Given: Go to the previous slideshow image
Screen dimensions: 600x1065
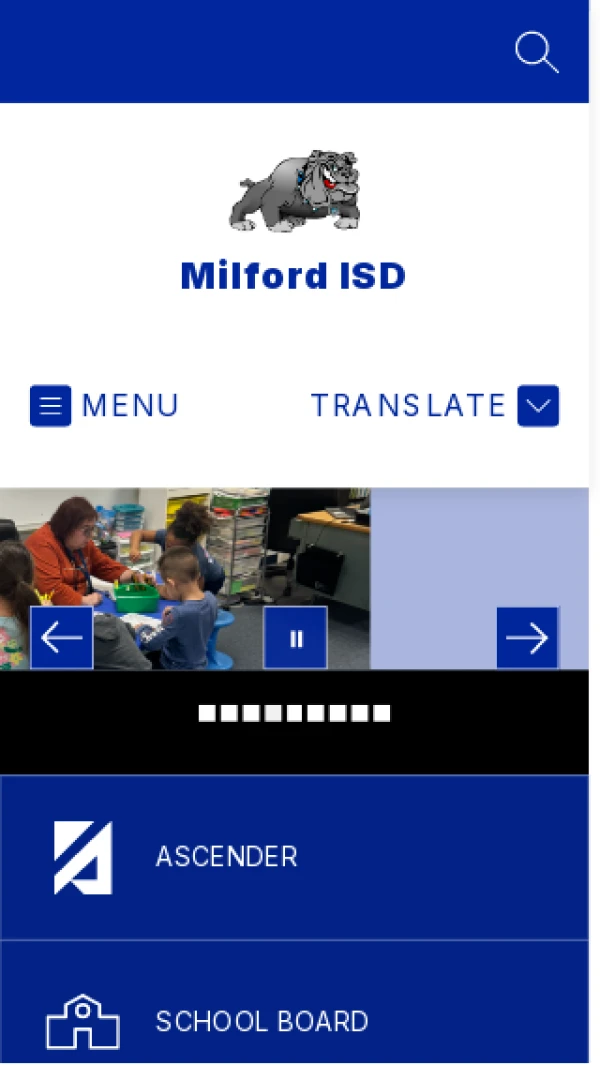Looking at the screenshot, I should (62, 637).
